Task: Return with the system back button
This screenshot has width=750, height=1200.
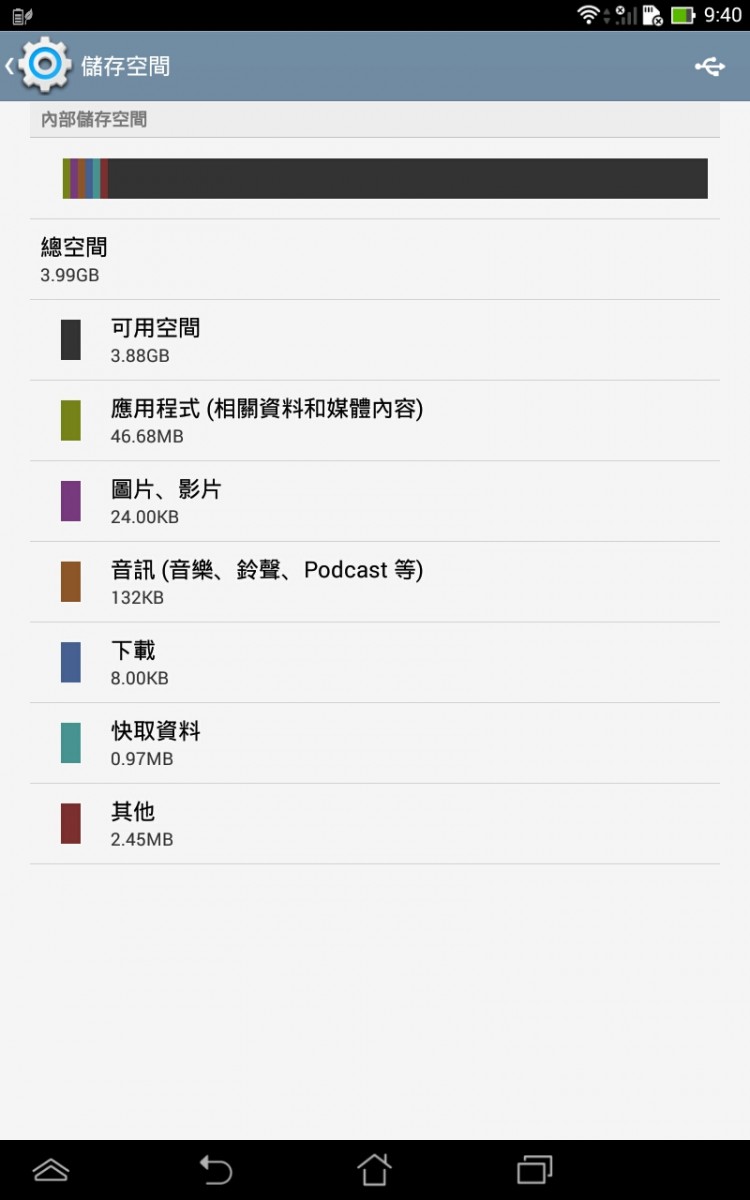Action: [215, 1169]
